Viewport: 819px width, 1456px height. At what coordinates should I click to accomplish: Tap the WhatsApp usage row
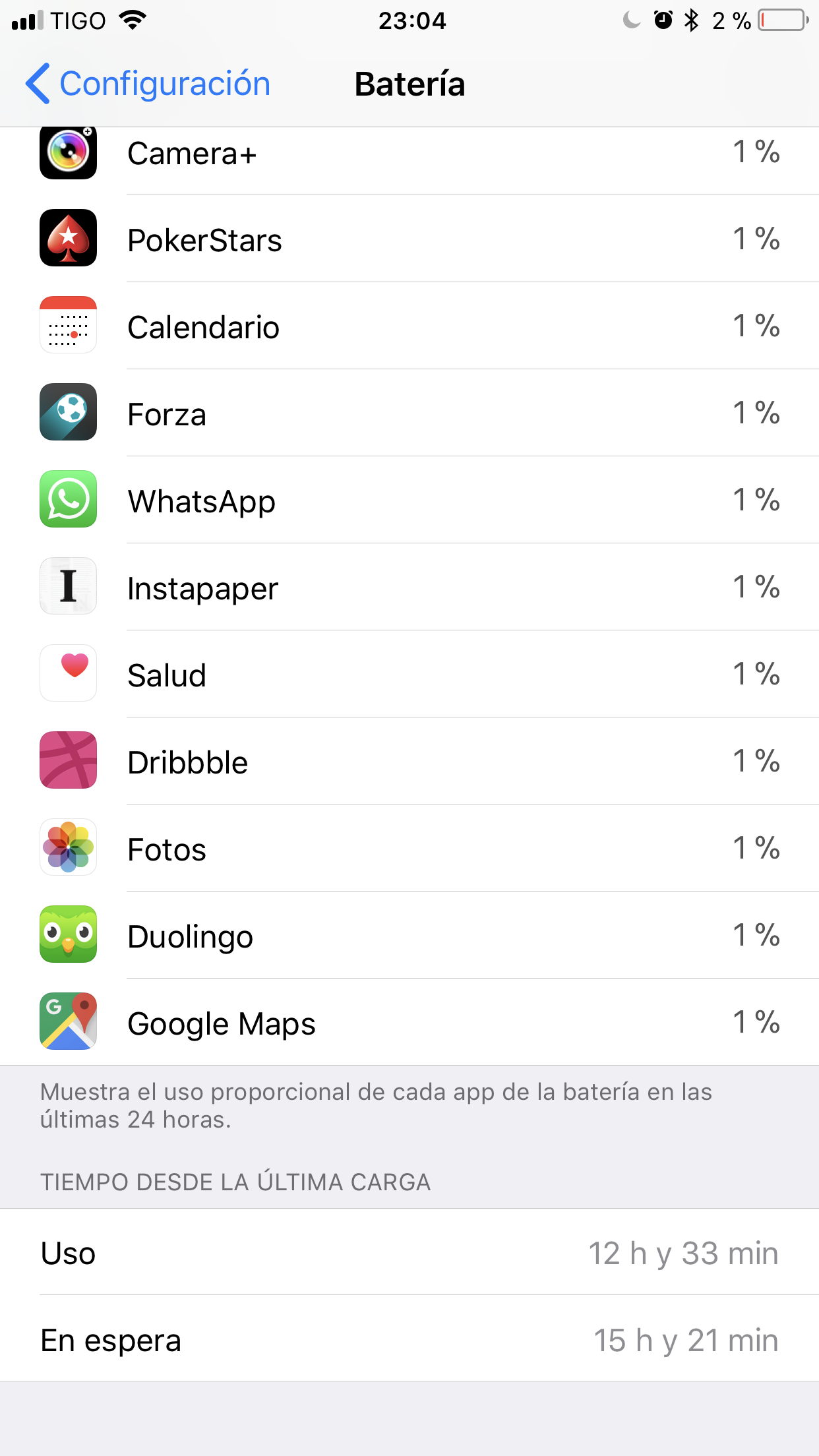(409, 500)
